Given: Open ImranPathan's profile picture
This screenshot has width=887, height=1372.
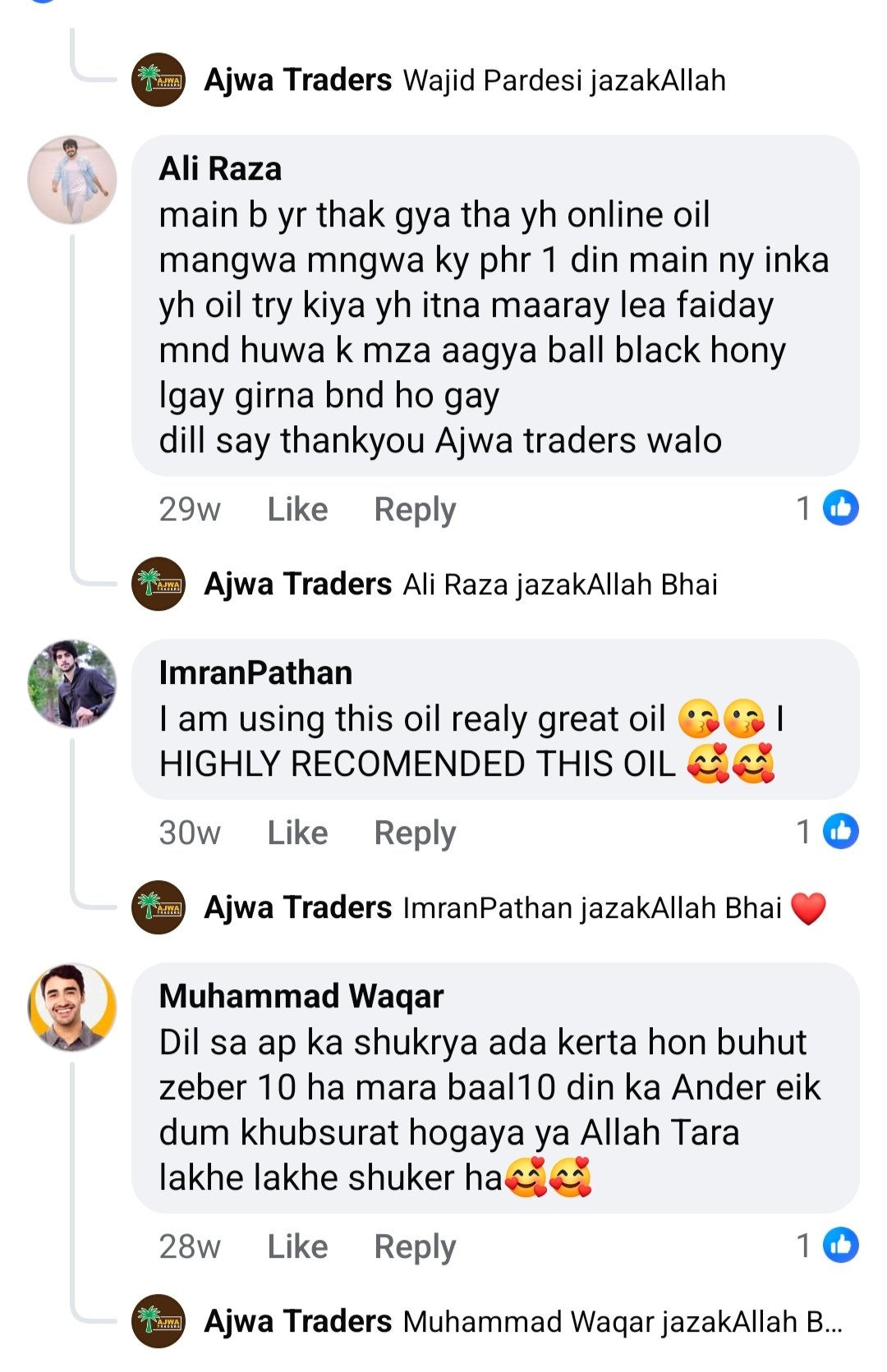Looking at the screenshot, I should tap(72, 683).
